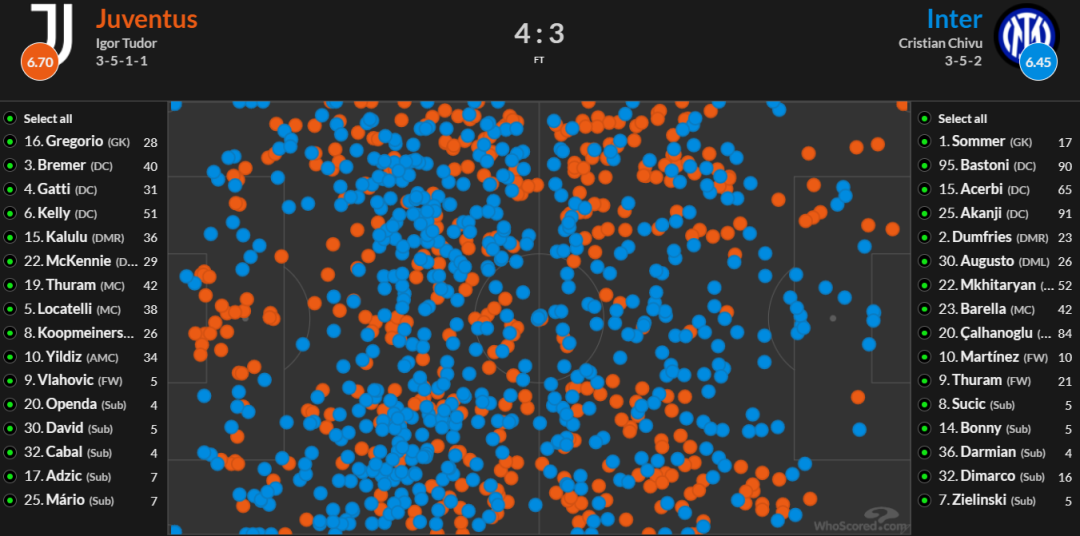Toggle Yildiz in the player list
Screen dimensions: 1080x536
click(x=10, y=356)
